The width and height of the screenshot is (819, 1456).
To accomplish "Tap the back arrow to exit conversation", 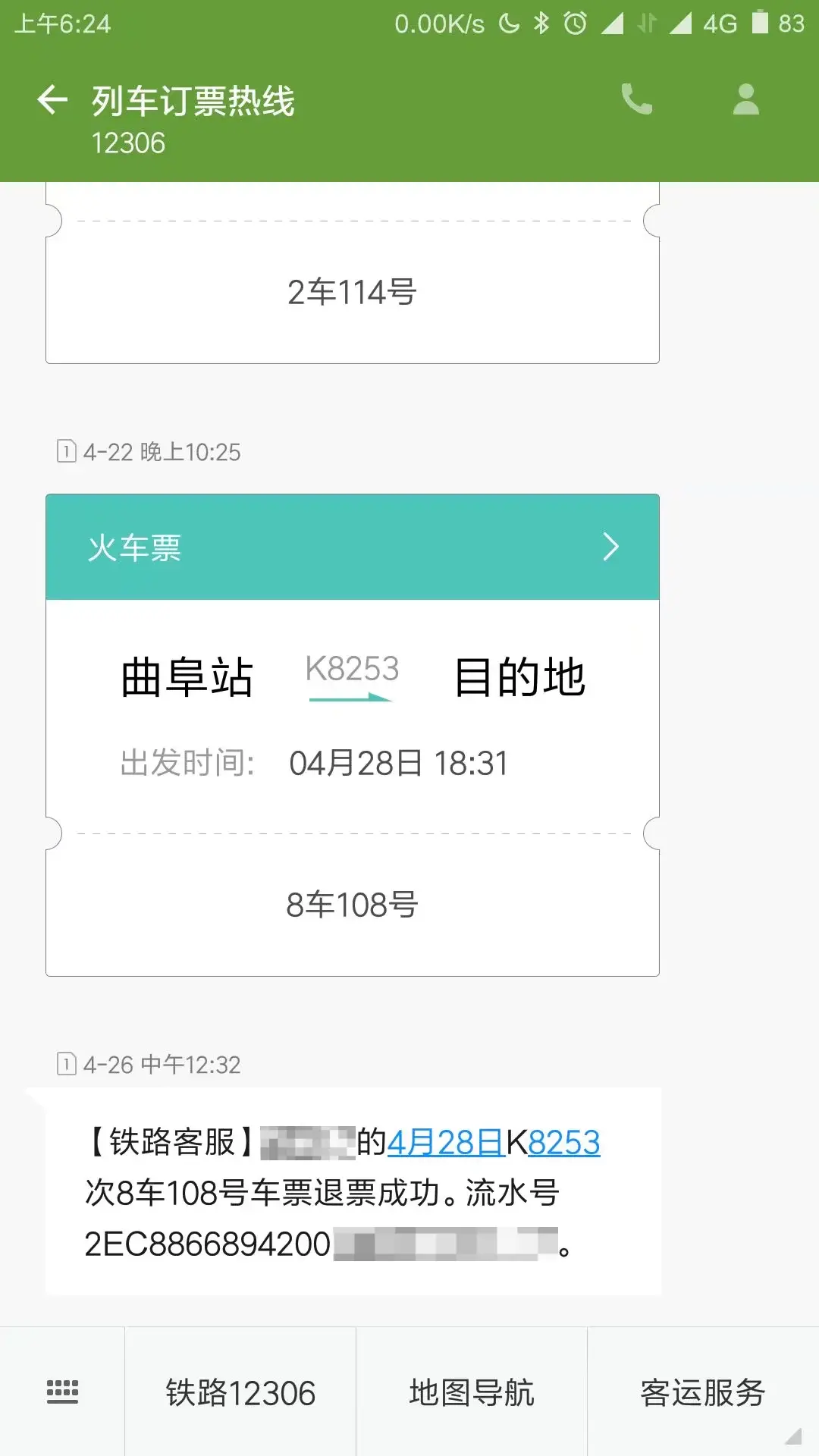I will (51, 99).
